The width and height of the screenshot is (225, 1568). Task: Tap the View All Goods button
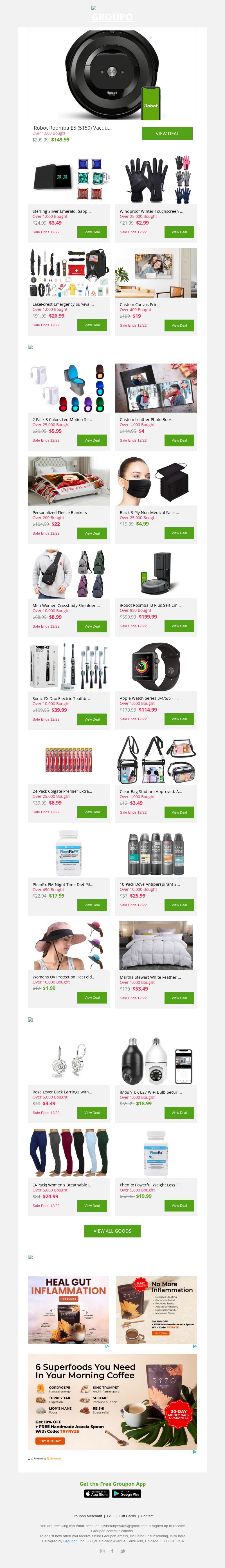click(112, 1231)
